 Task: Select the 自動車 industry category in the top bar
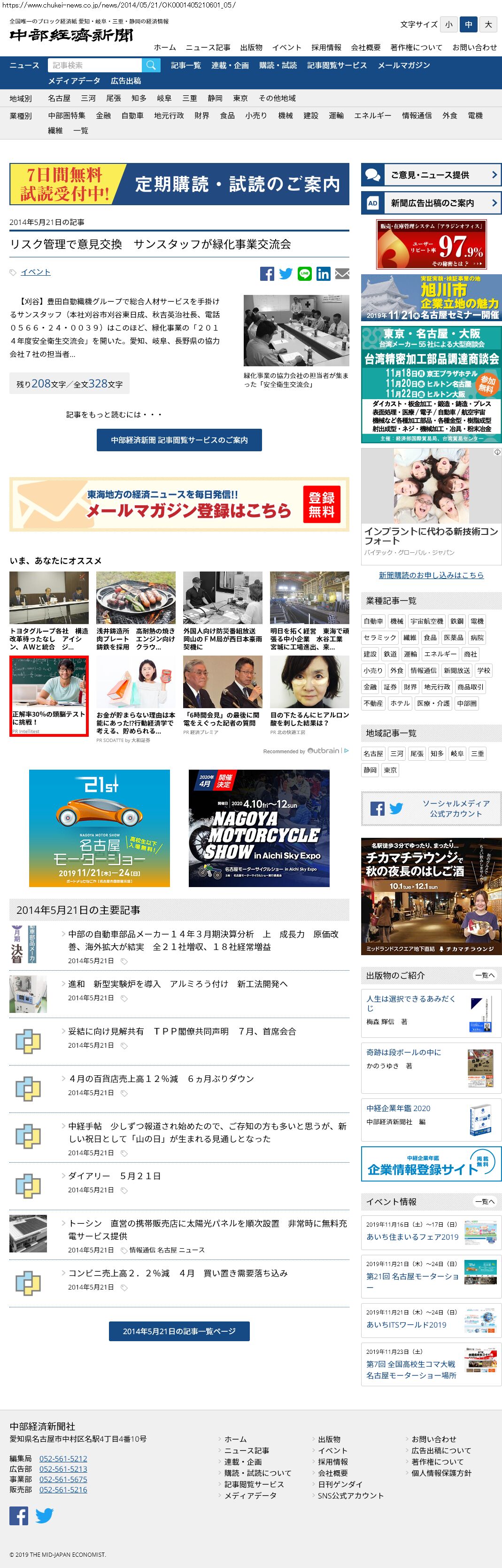click(x=132, y=115)
